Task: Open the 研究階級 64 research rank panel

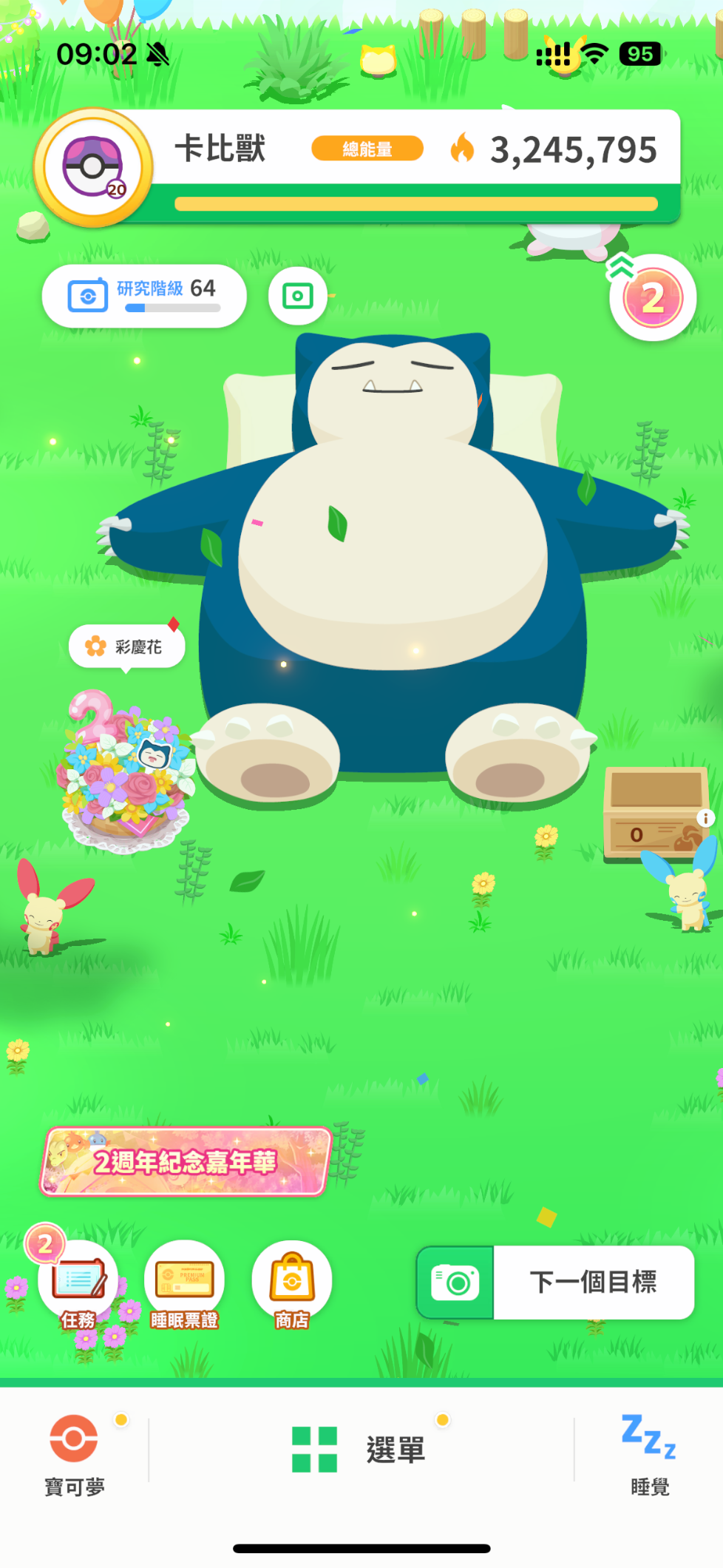Action: pyautogui.click(x=144, y=296)
